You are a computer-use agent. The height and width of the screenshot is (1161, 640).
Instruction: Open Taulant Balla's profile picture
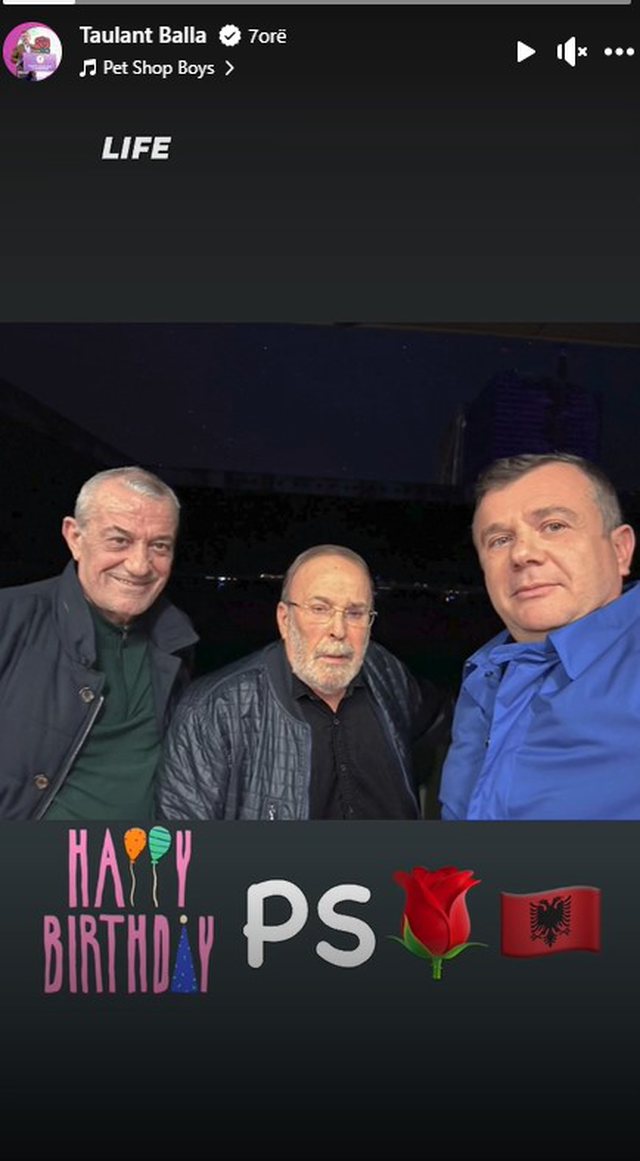pyautogui.click(x=32, y=51)
